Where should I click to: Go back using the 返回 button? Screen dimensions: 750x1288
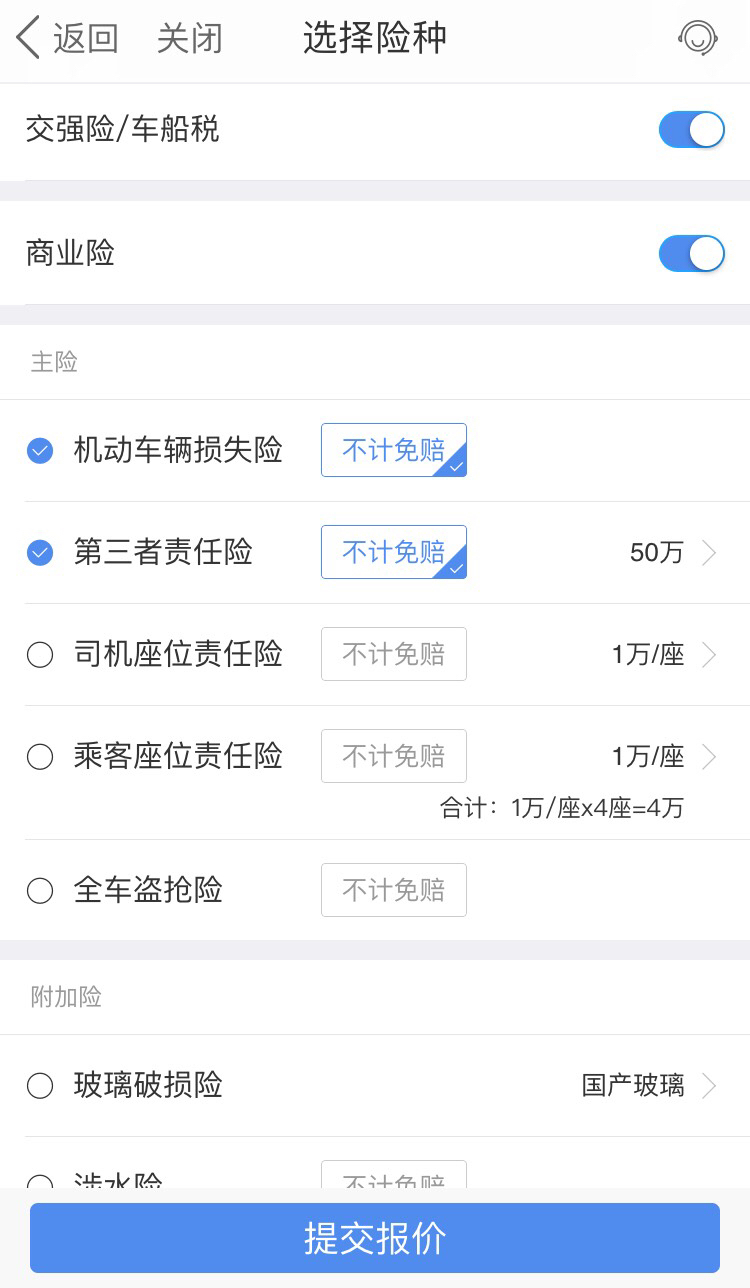pos(68,39)
